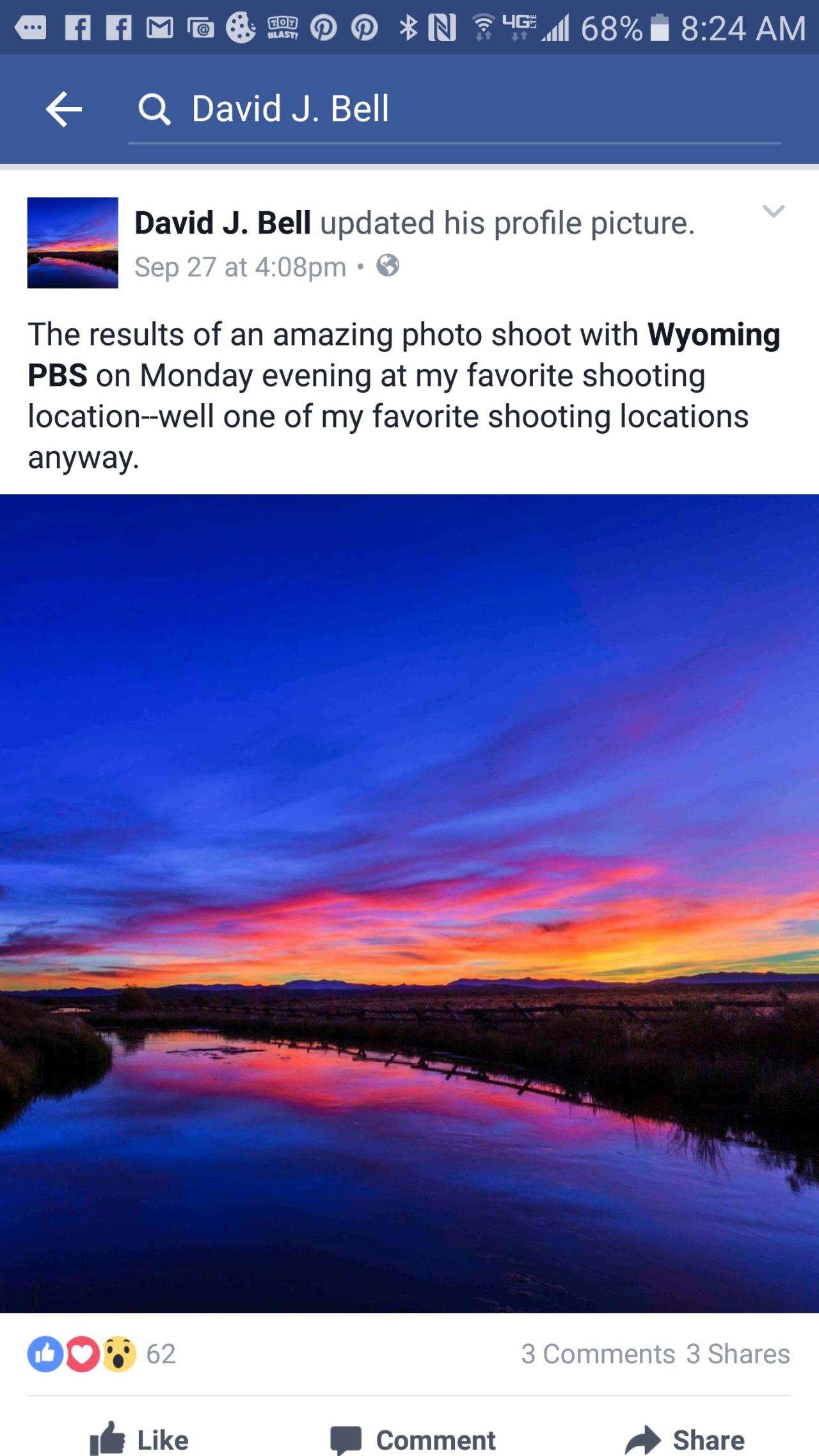Screen dimensions: 819x1456
Task: Go back using the arrow icon
Action: (x=64, y=109)
